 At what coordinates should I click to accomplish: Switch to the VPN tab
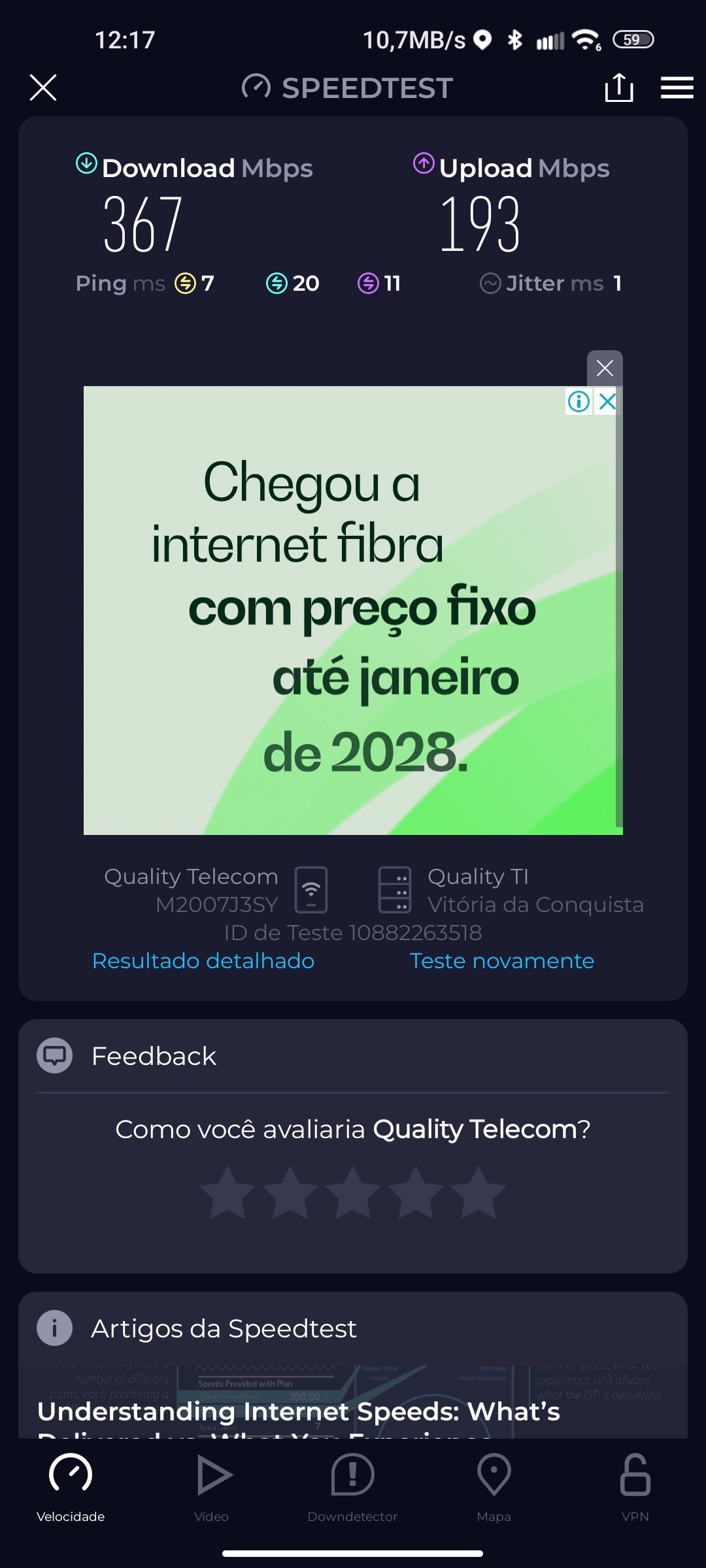coord(635,1484)
